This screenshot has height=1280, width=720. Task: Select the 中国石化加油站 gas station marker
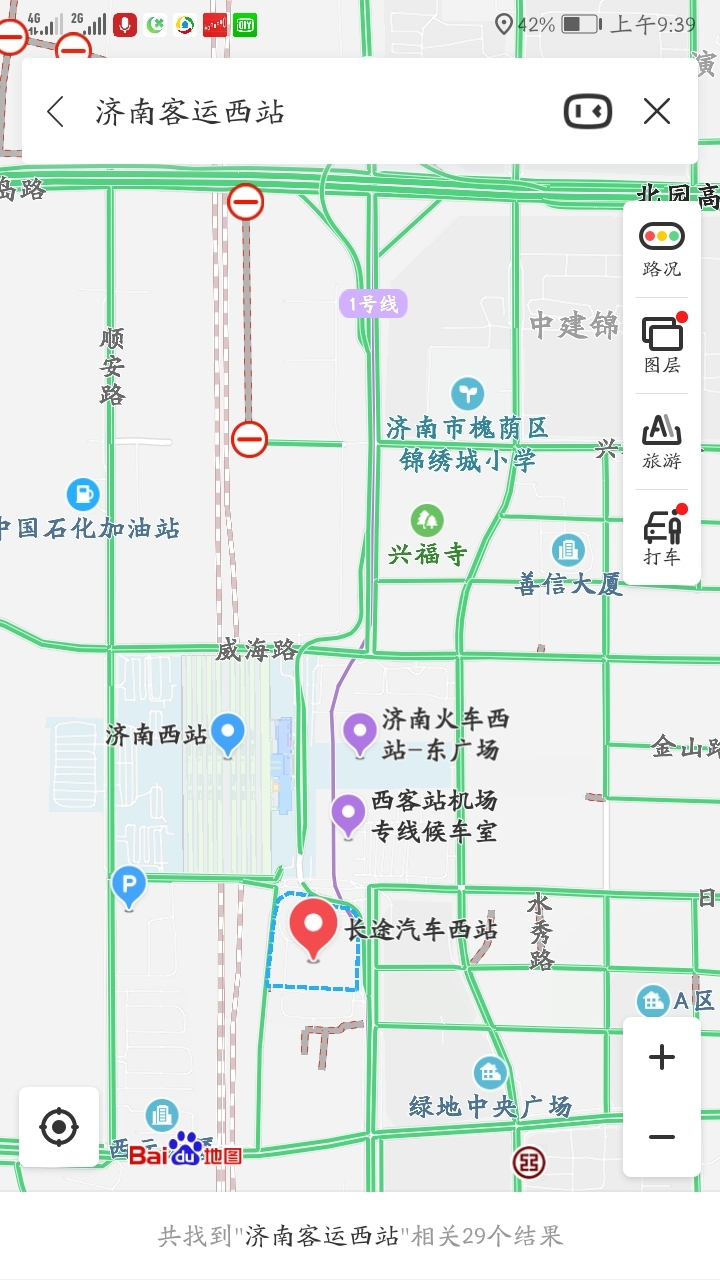click(83, 494)
